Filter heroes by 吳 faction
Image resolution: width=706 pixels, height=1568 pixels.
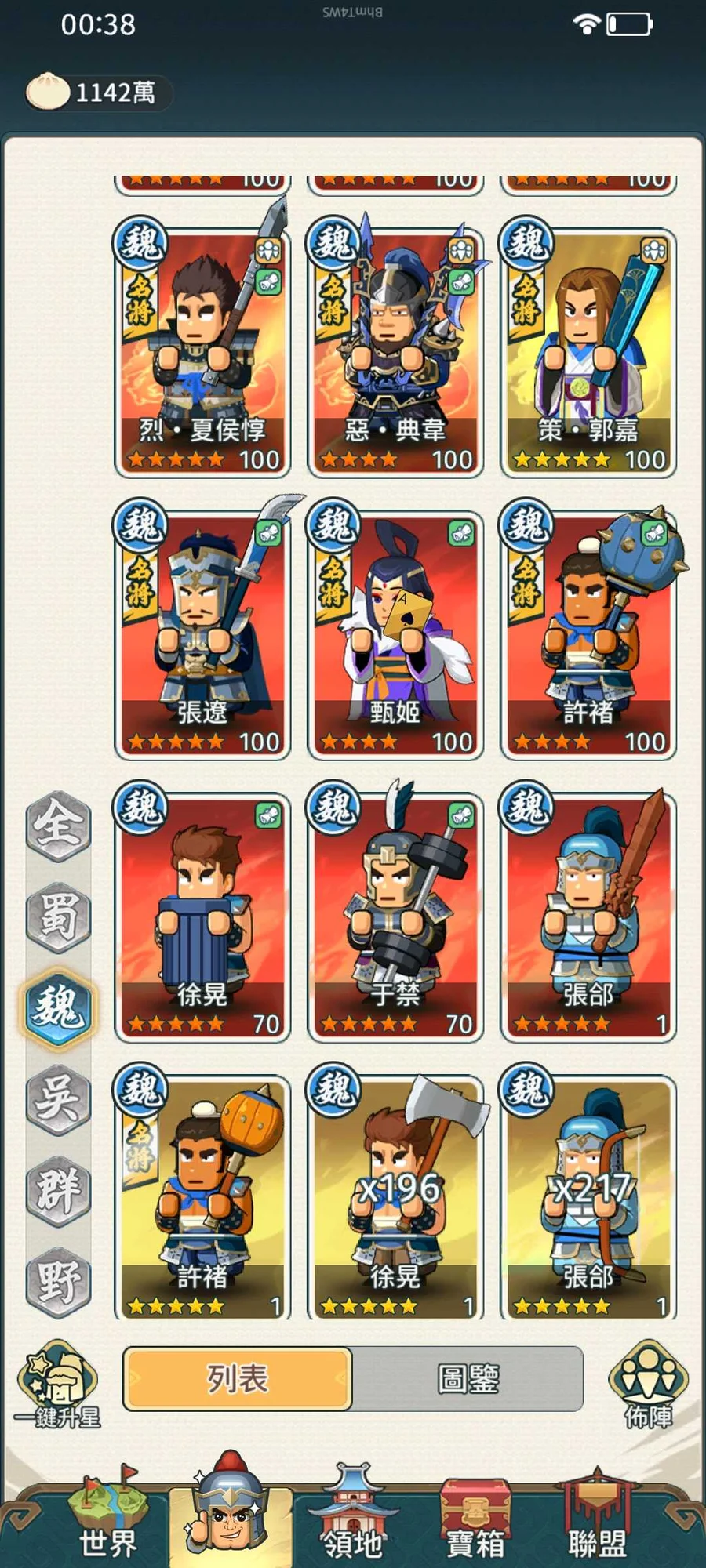coord(59,1099)
